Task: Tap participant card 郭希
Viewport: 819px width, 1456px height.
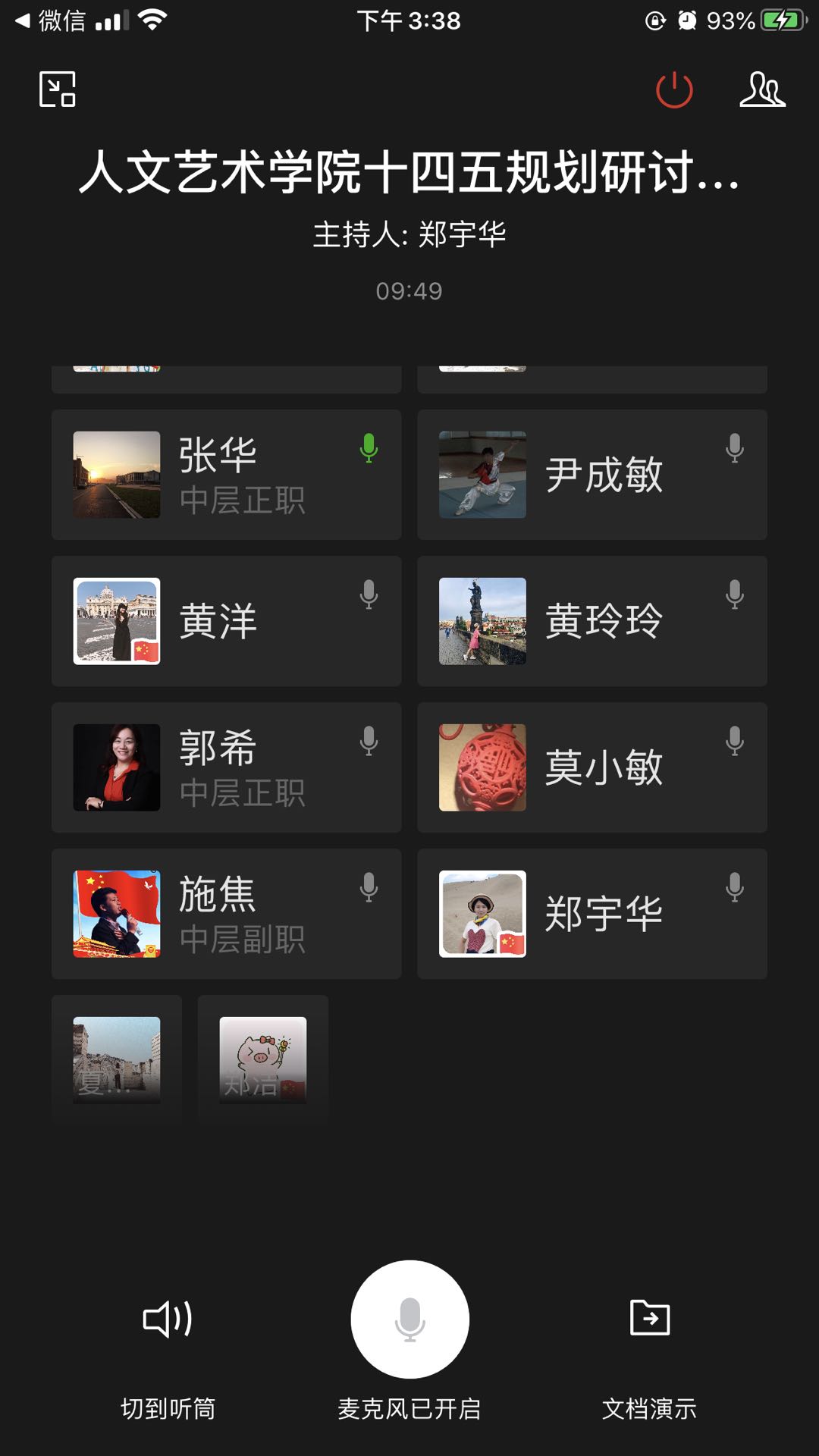Action: click(226, 767)
